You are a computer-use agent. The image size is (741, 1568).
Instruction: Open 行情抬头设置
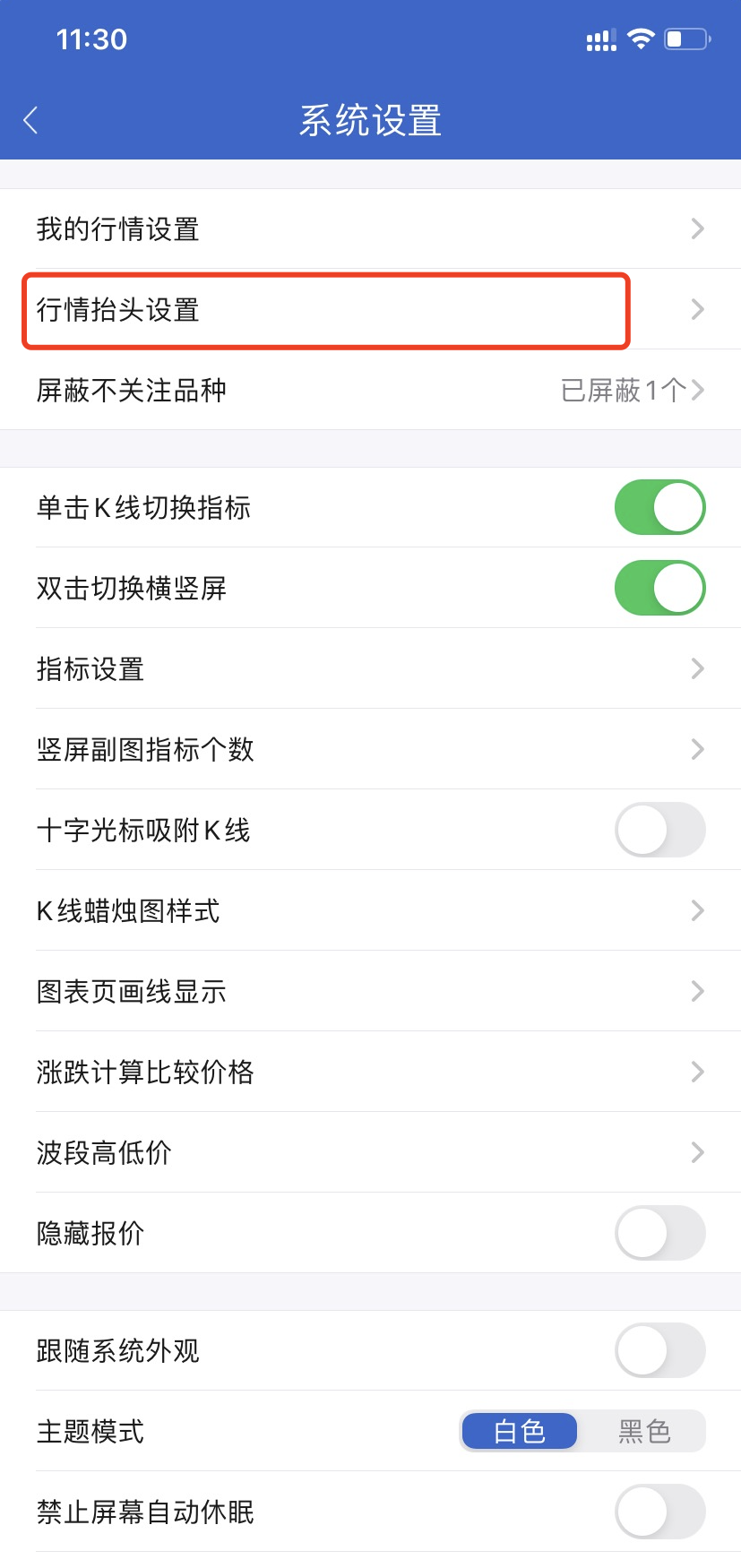pos(370,310)
